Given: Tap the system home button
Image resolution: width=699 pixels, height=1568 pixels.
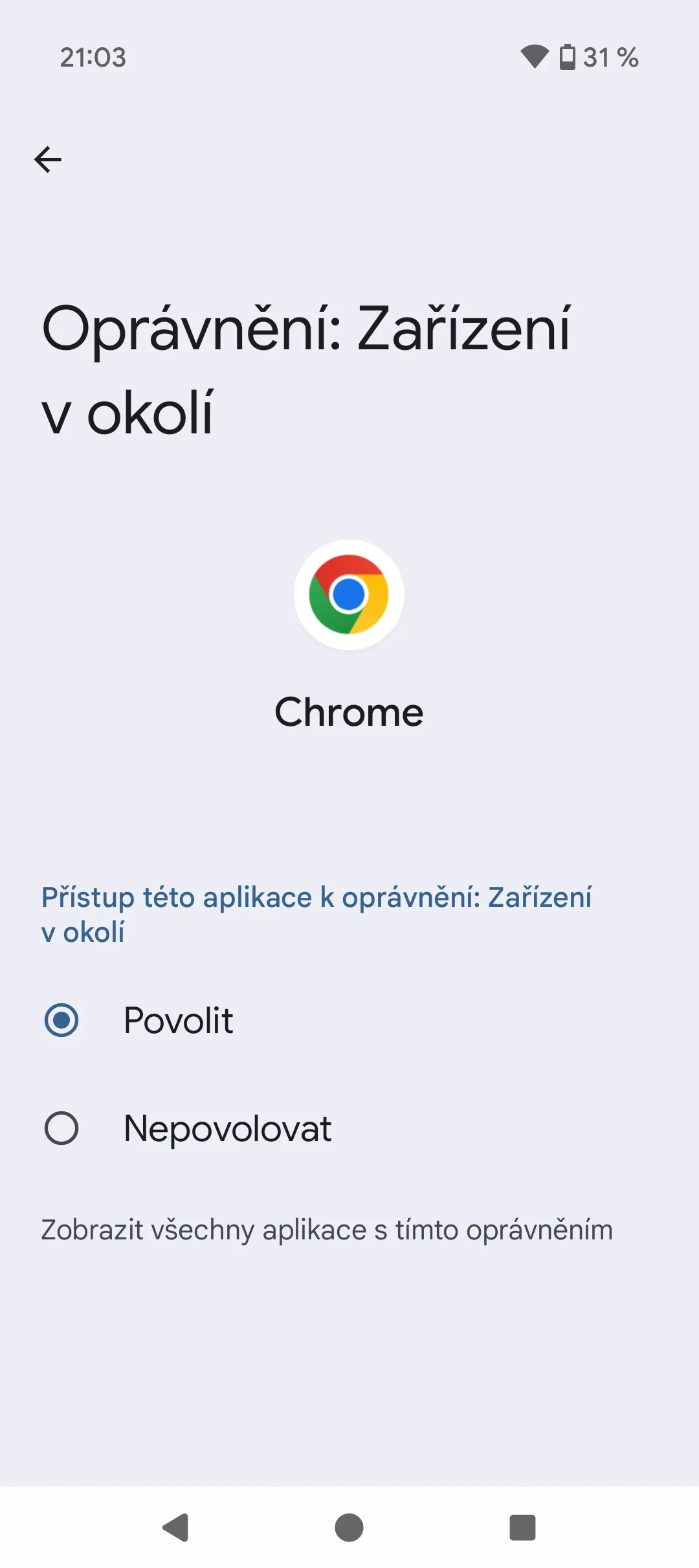Looking at the screenshot, I should coord(349,1528).
